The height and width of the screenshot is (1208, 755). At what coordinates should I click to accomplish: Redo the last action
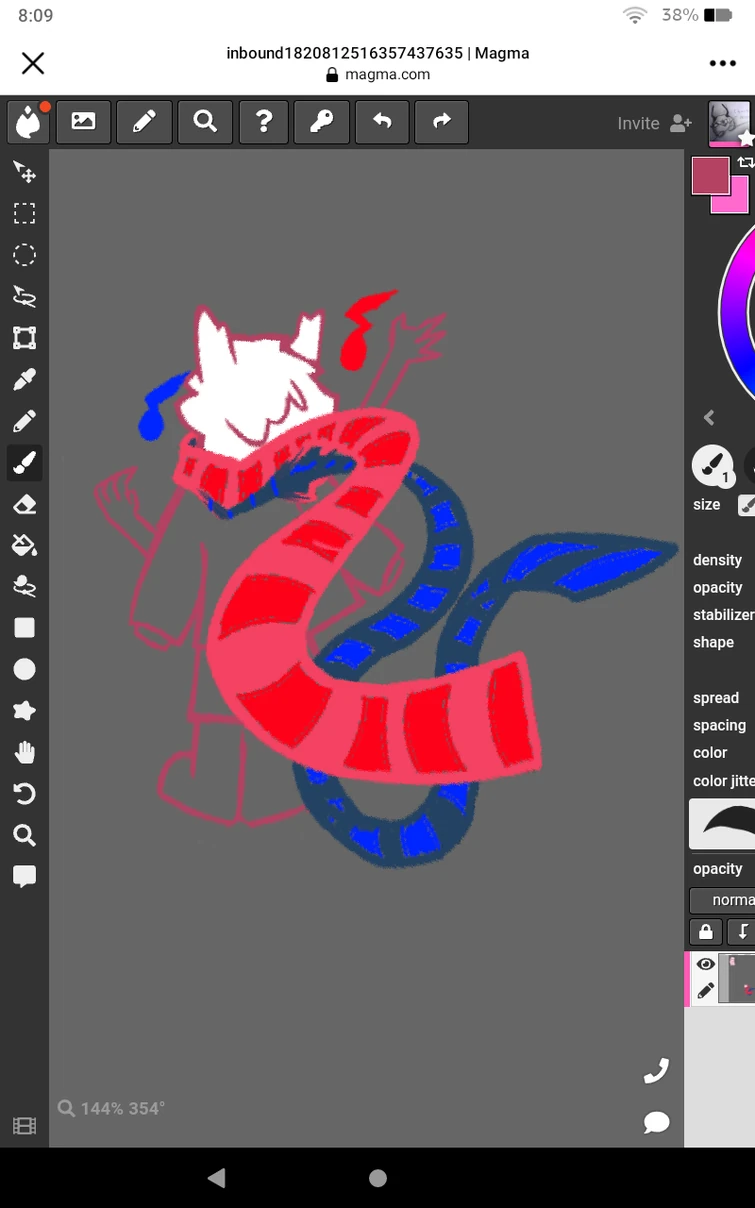point(442,122)
